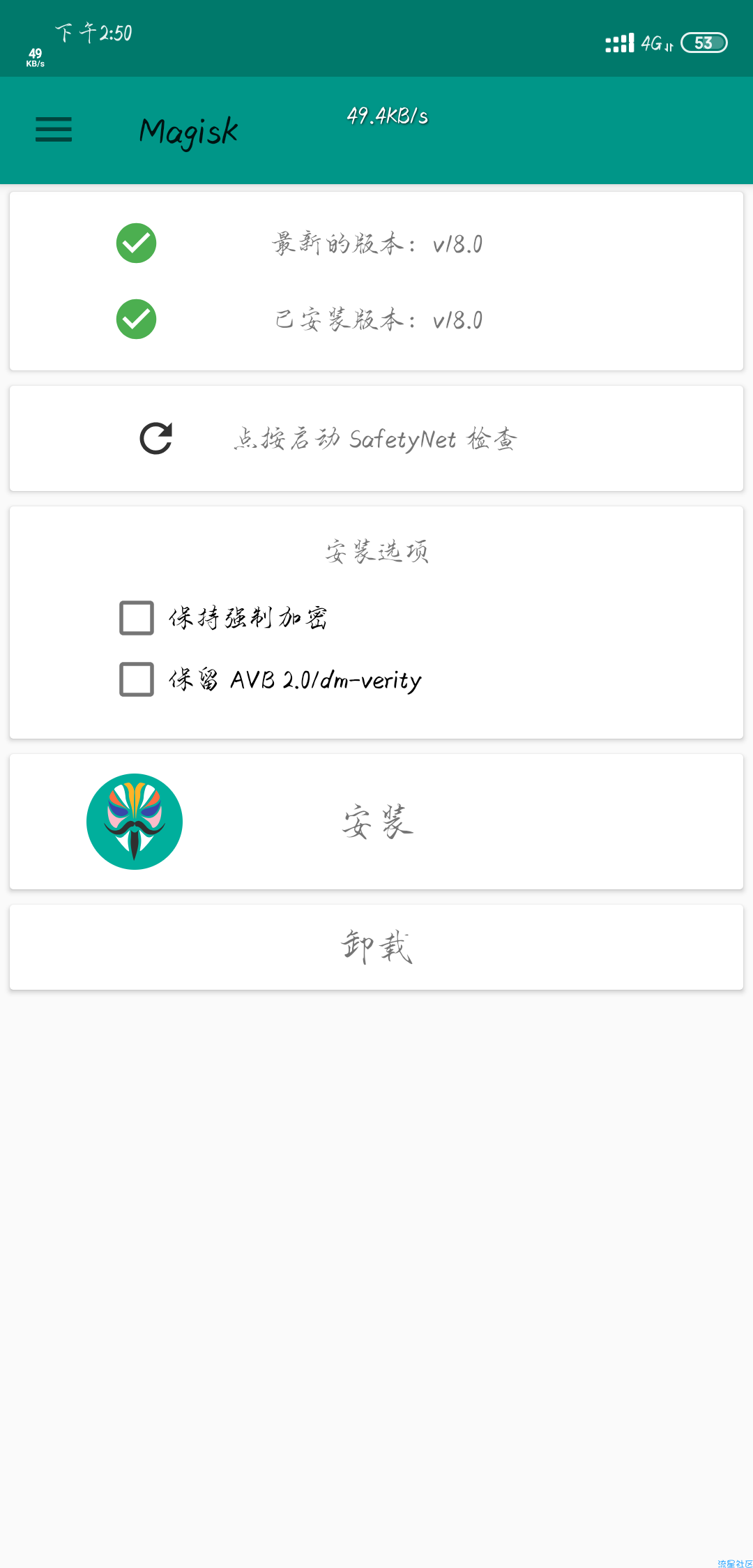Viewport: 753px width, 1568px height.
Task: Open the hamburger drawer menu
Action: [54, 130]
